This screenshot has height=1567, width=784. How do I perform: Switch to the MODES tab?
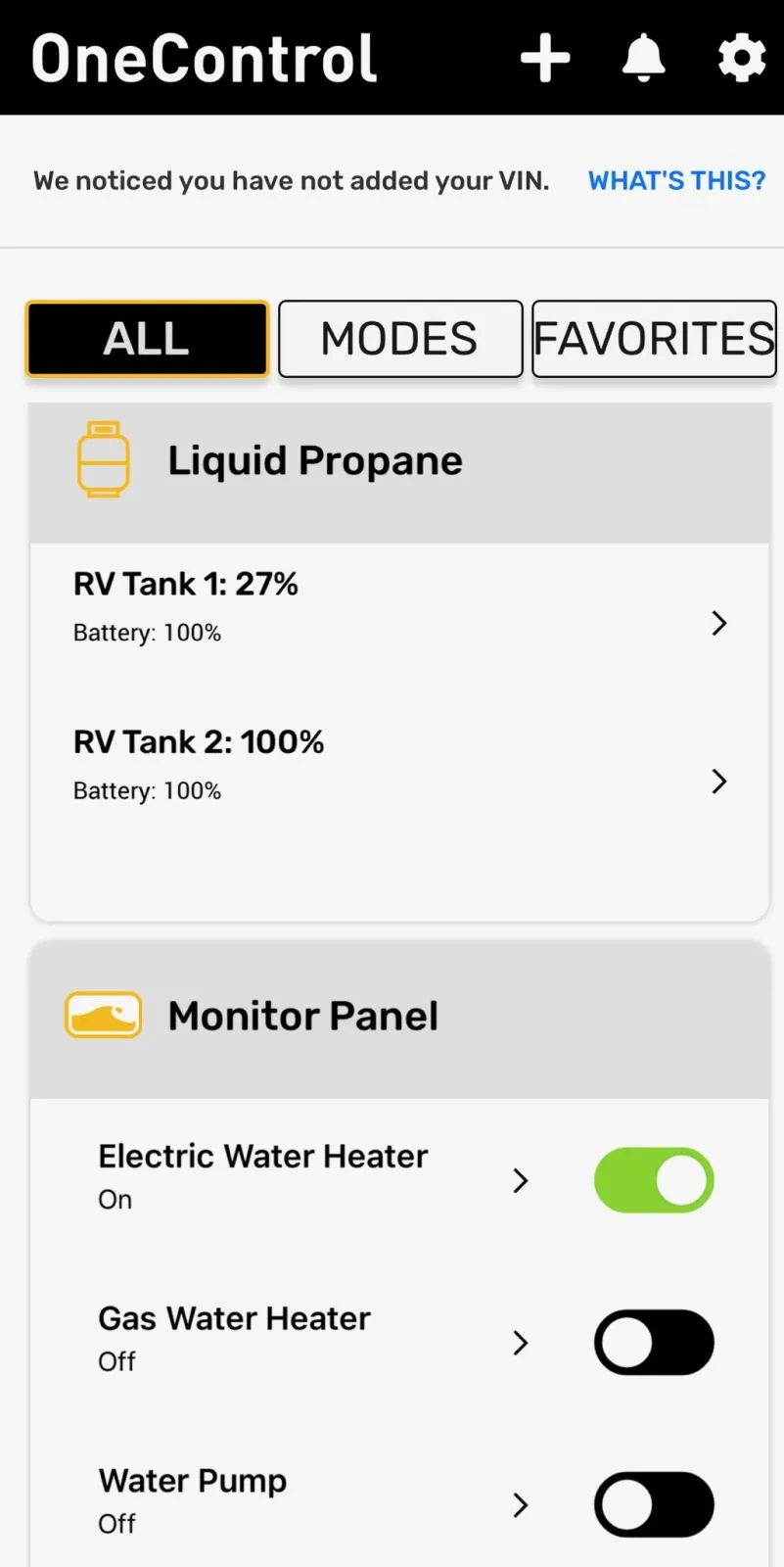point(400,339)
